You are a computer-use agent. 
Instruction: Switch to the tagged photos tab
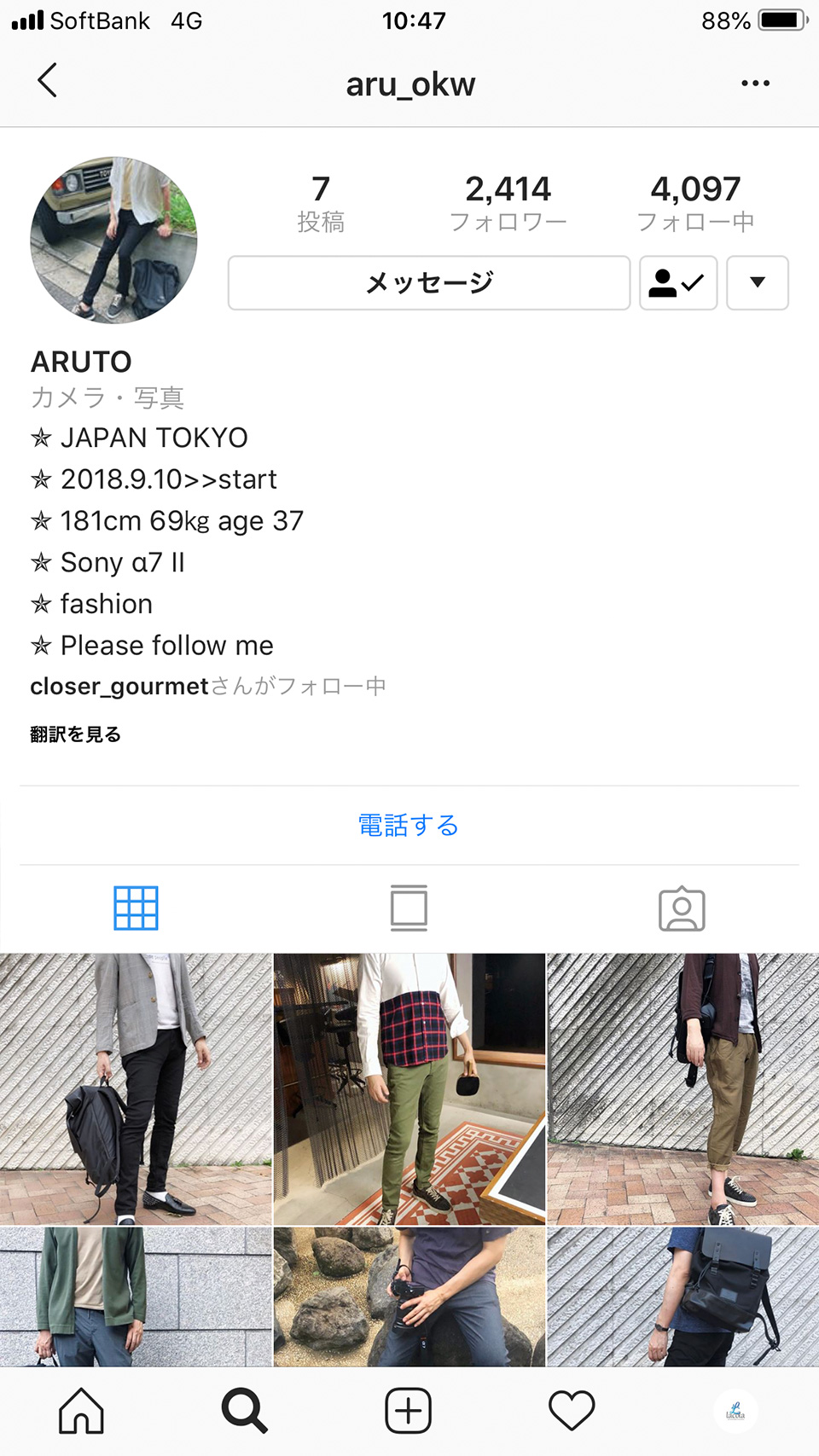tap(682, 908)
